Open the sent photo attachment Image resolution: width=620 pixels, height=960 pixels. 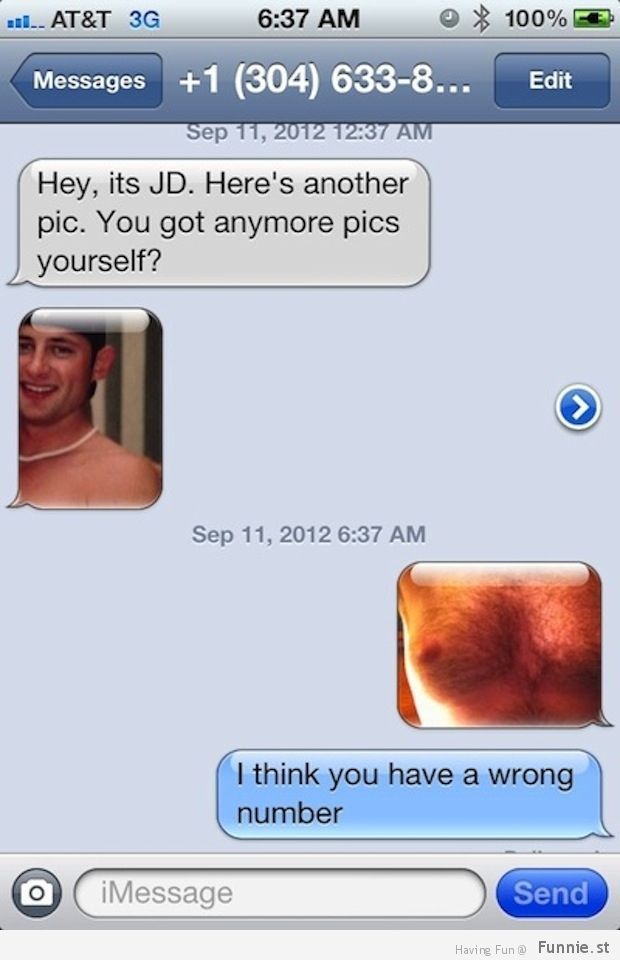tap(500, 644)
